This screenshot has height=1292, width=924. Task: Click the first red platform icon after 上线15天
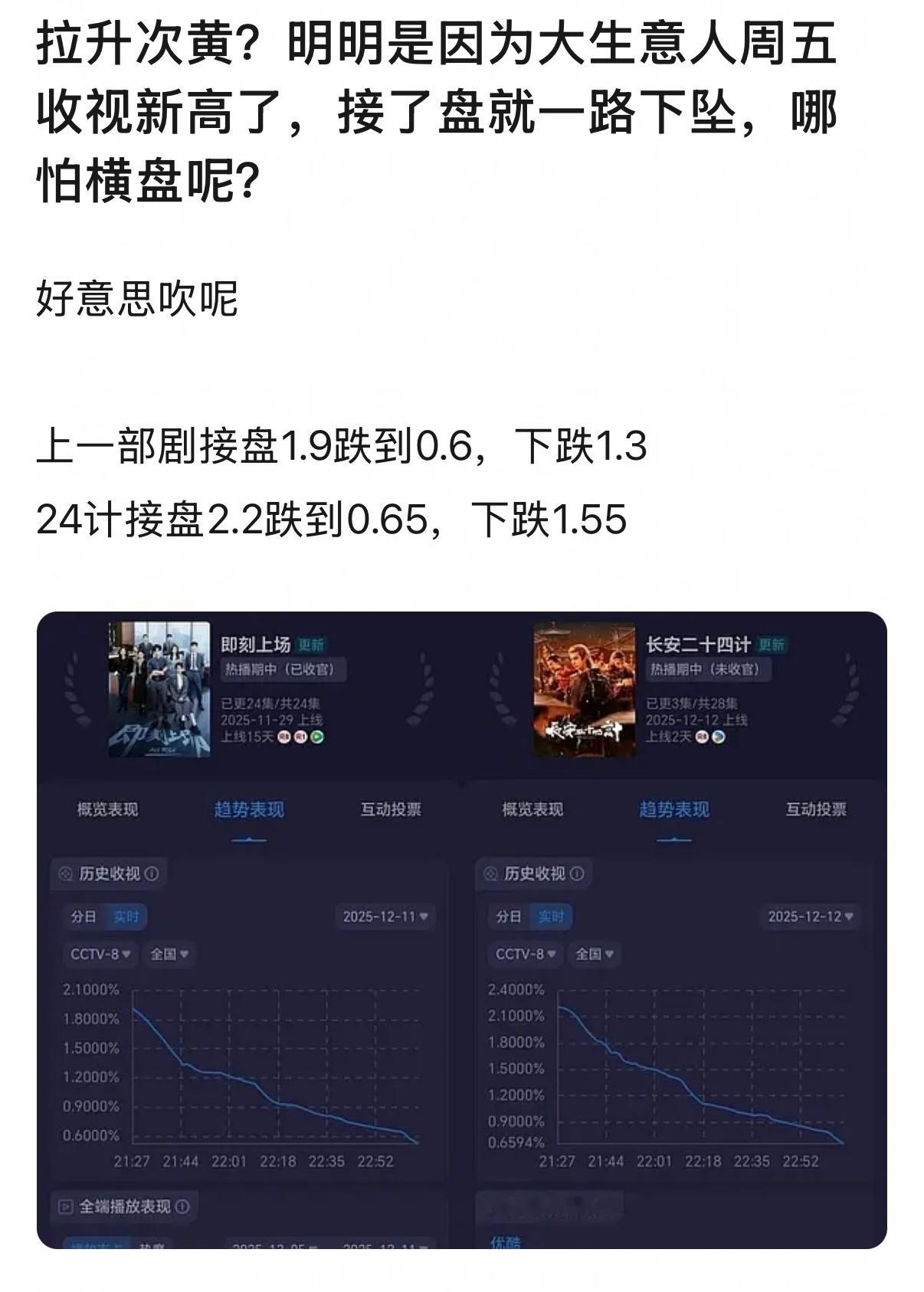(283, 737)
